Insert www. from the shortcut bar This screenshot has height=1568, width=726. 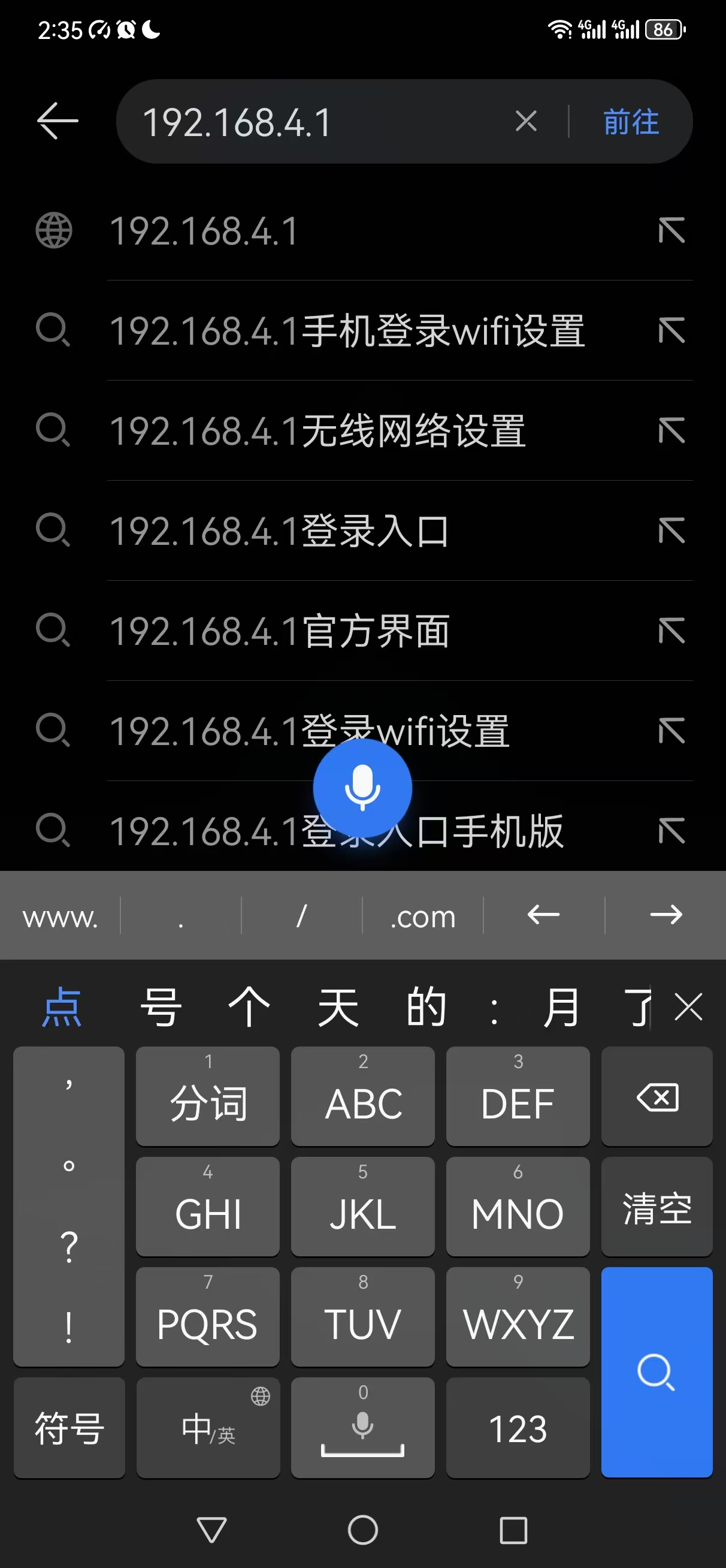[x=60, y=915]
